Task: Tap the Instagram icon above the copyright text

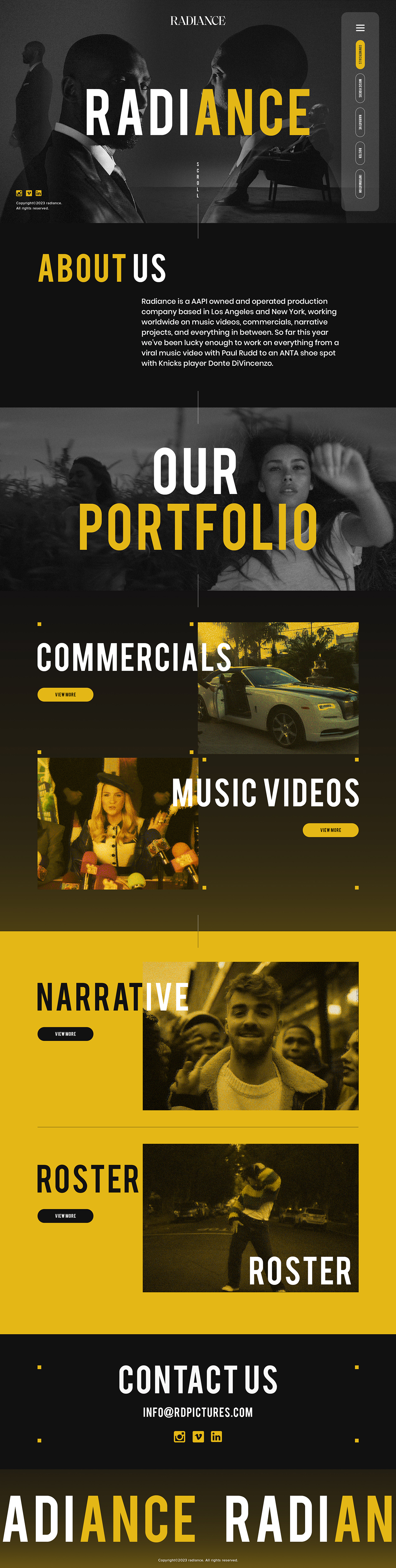Action: click(19, 193)
